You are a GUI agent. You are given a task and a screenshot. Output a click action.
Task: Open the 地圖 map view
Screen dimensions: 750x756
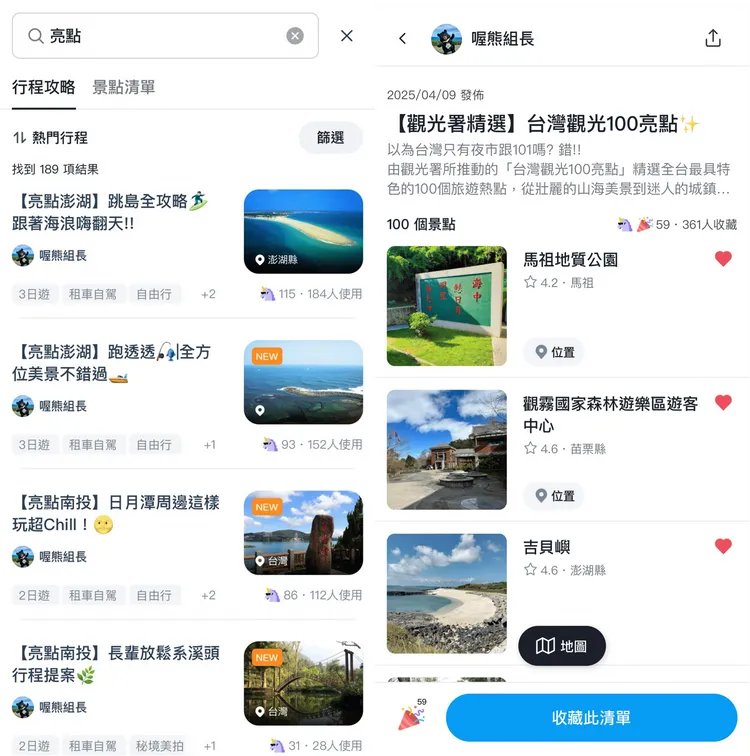[x=561, y=646]
